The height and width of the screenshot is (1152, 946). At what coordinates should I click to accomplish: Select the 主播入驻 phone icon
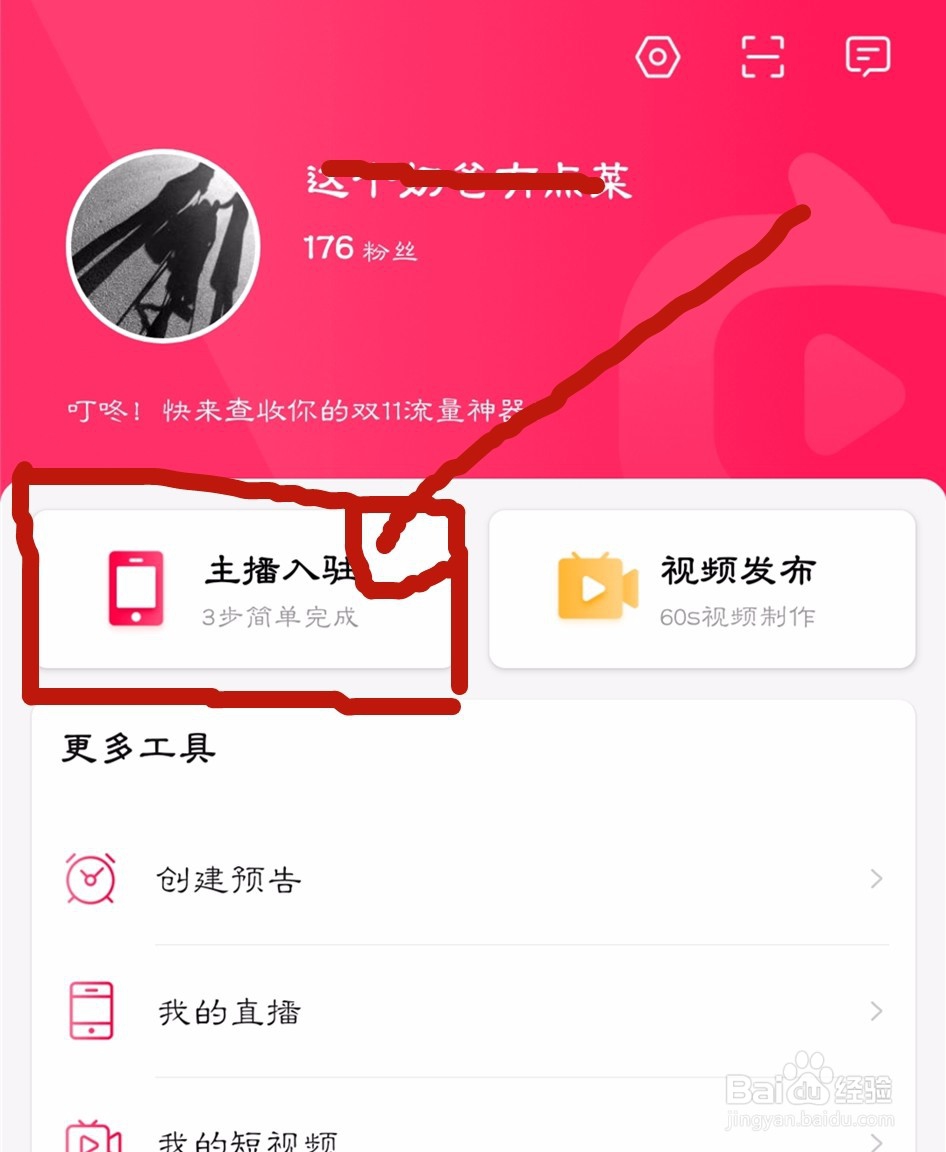tap(135, 589)
